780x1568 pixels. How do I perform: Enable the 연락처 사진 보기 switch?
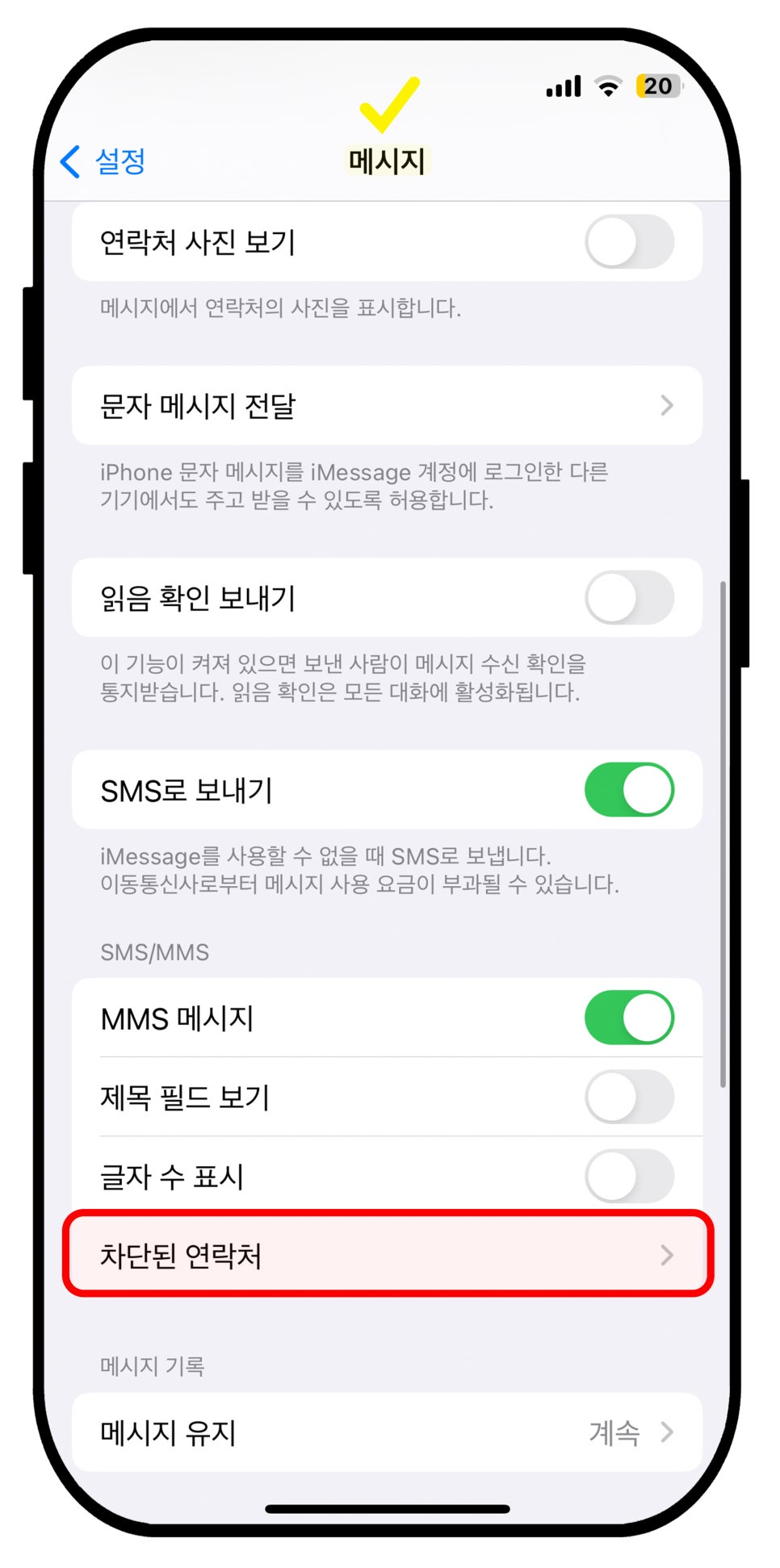629,241
